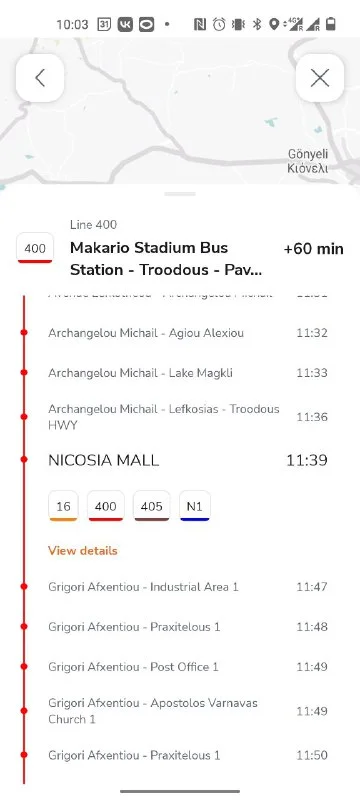Go back using the arrow over the map
The width and height of the screenshot is (360, 800).
[40, 78]
